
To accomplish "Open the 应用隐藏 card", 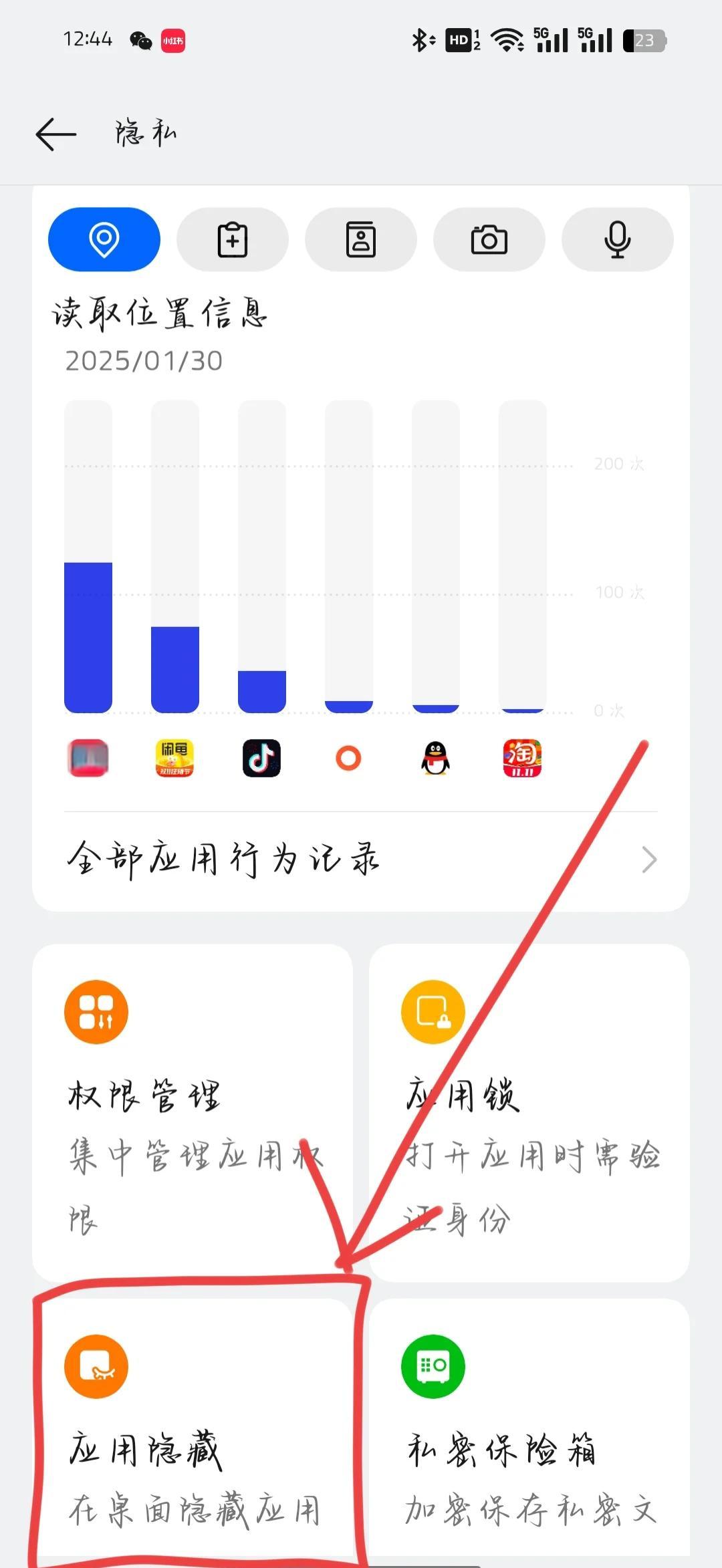I will [193, 1430].
